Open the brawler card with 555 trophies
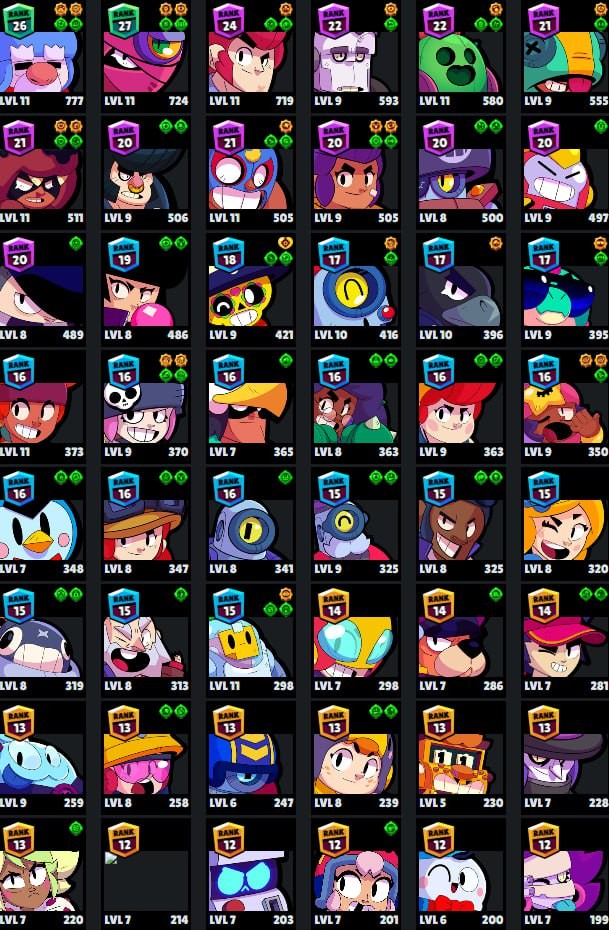The width and height of the screenshot is (609, 930). (x=565, y=56)
